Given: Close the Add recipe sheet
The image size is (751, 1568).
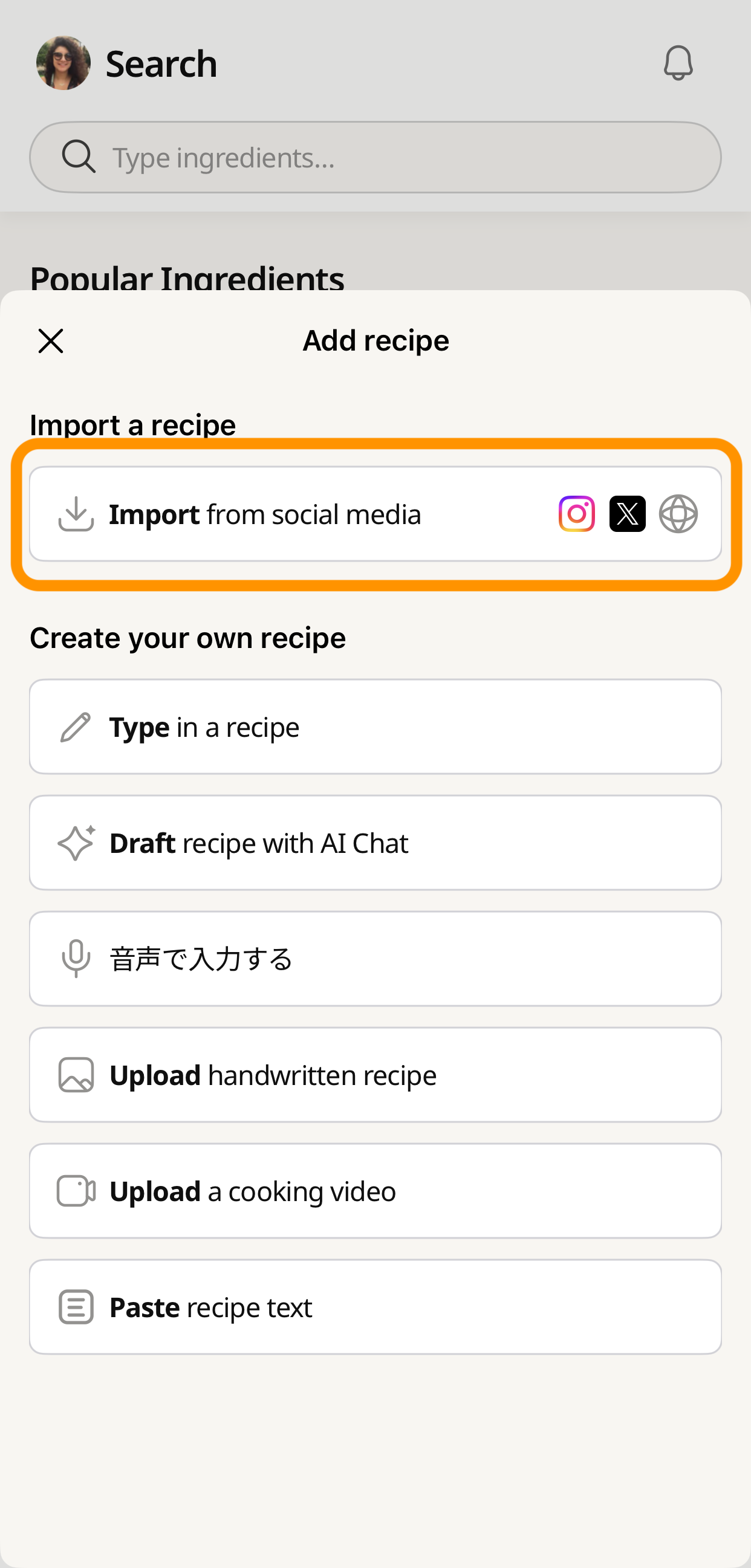Looking at the screenshot, I should coord(51,341).
